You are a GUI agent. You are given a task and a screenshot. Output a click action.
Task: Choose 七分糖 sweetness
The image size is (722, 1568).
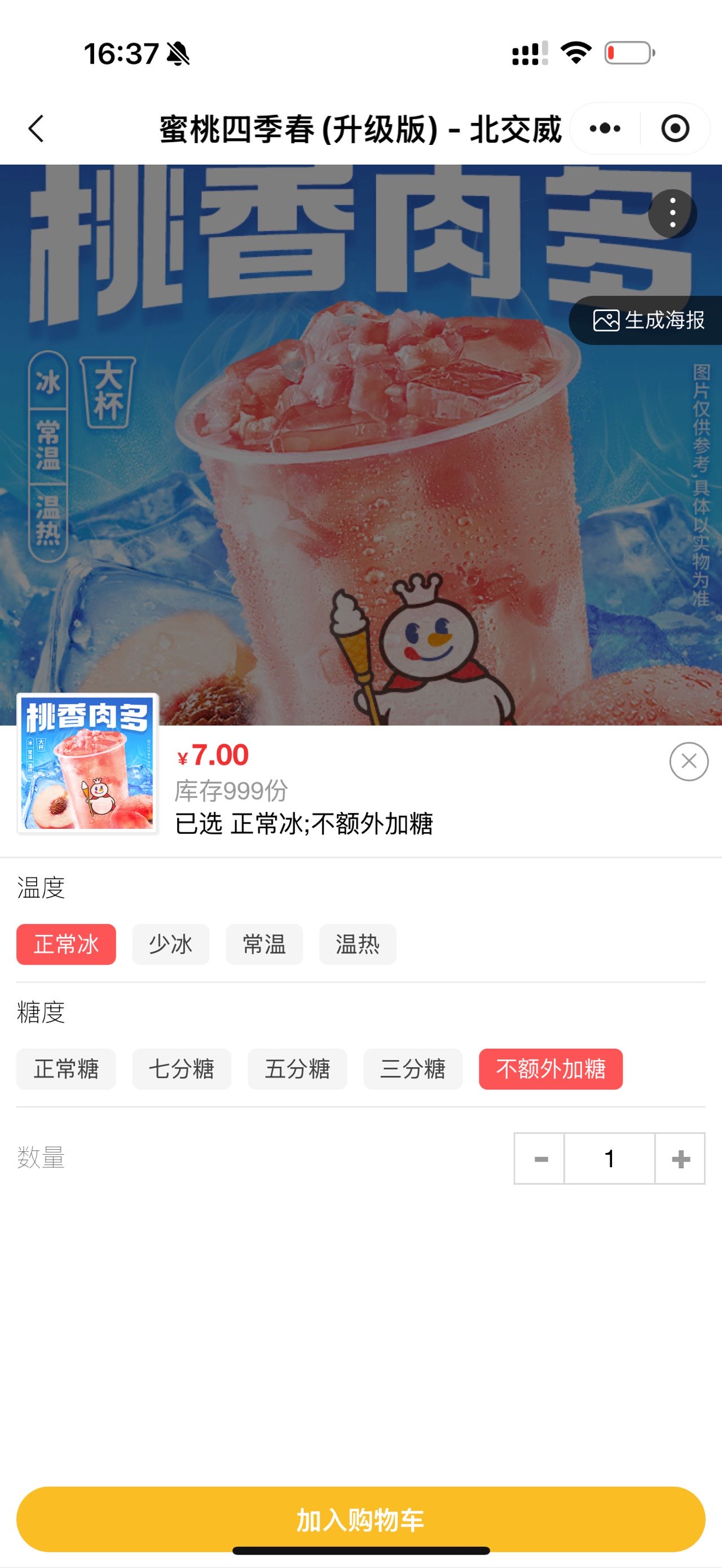pyautogui.click(x=182, y=1069)
